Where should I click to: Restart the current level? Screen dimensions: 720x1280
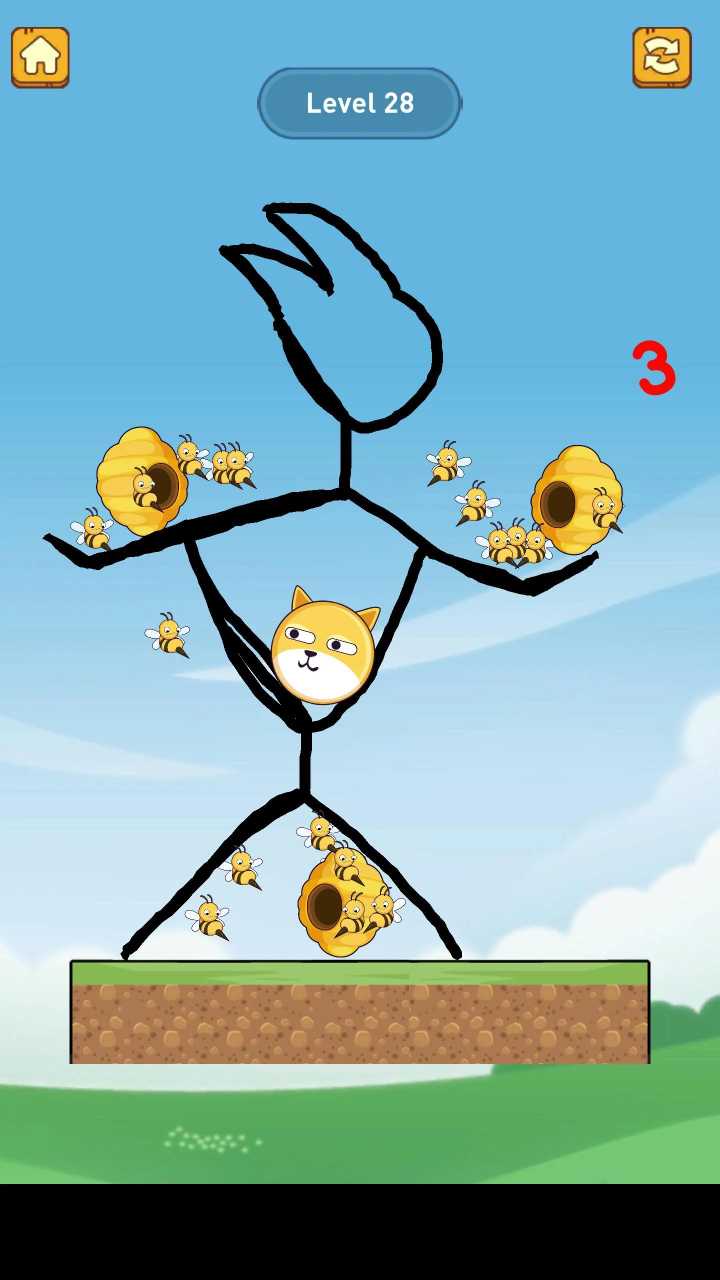click(x=662, y=57)
